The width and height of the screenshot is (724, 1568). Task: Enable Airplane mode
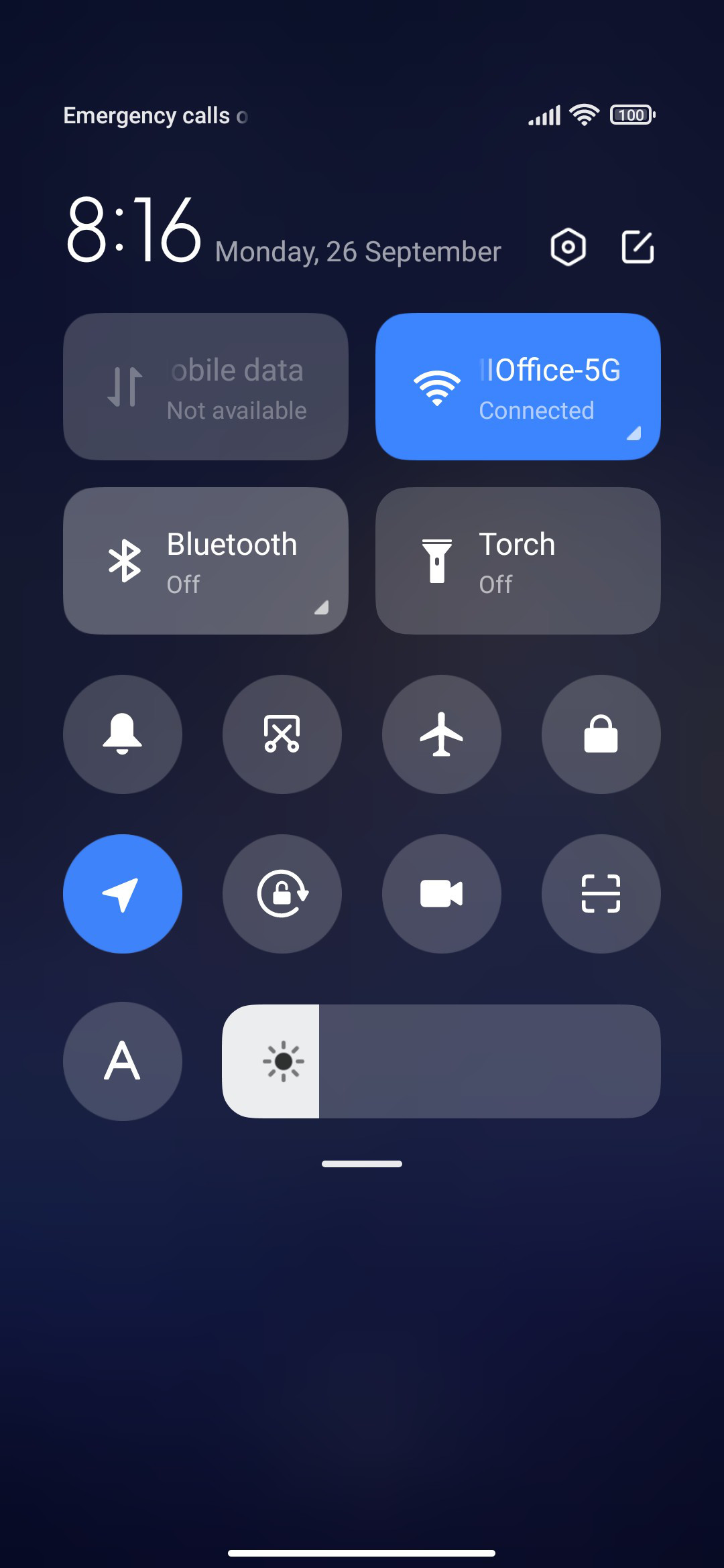tap(442, 734)
